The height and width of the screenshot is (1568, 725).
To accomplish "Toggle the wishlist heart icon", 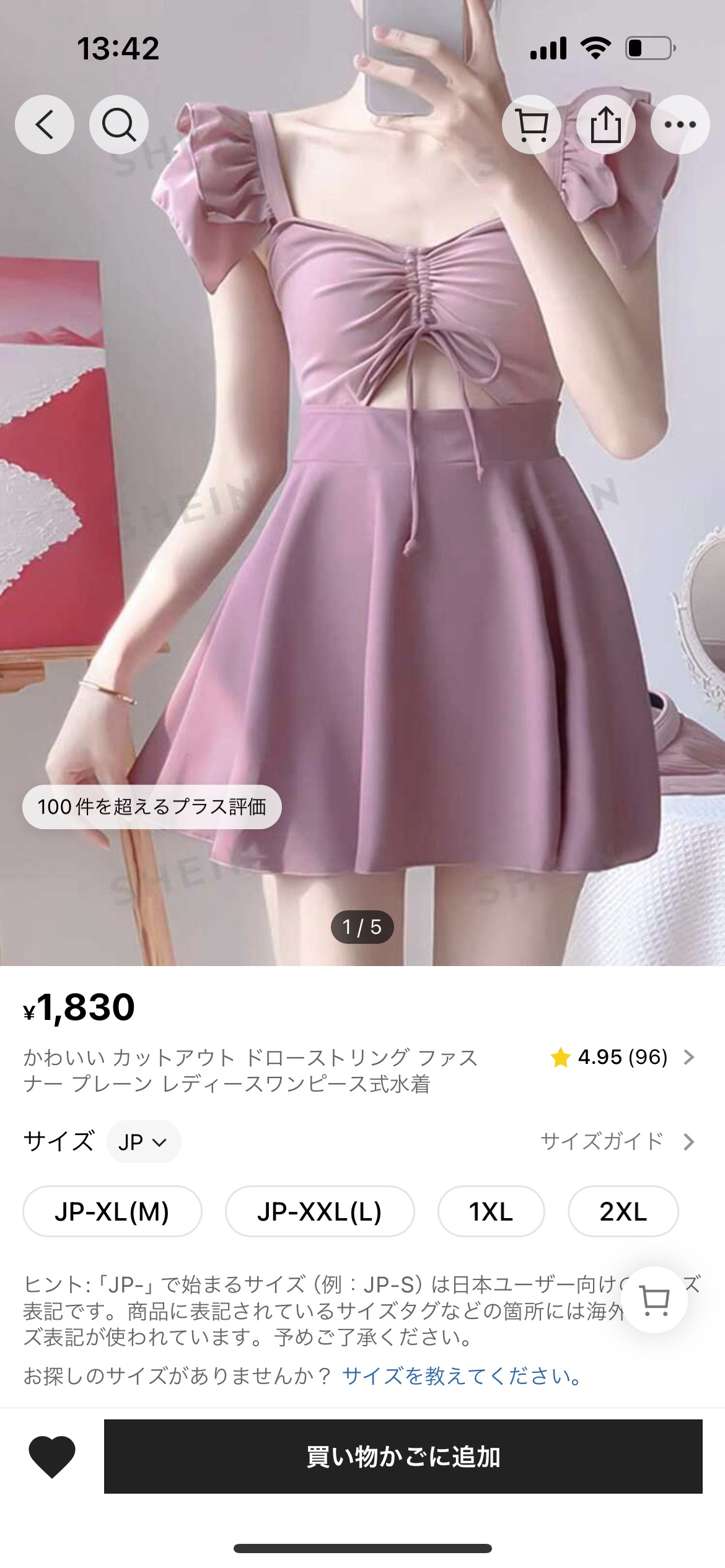I will [52, 1457].
